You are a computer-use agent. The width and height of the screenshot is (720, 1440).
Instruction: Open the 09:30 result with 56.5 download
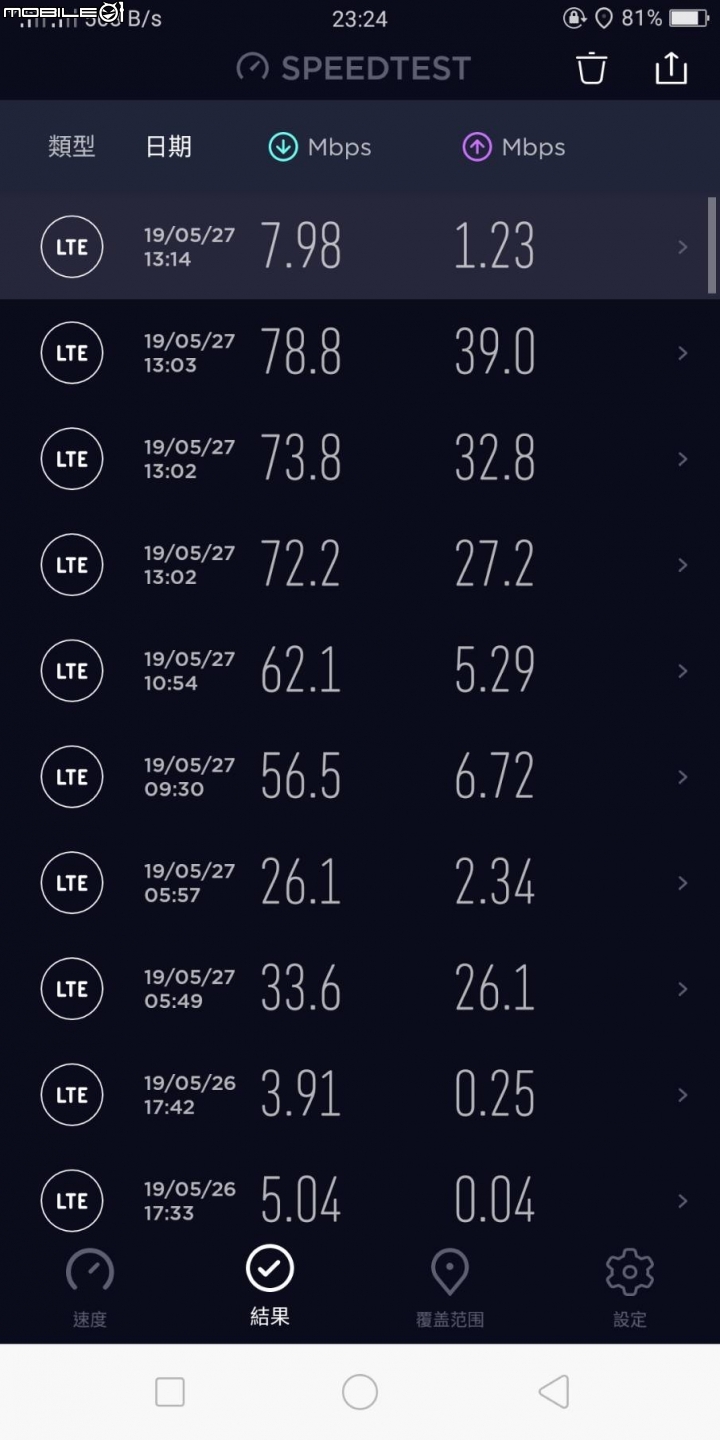(x=360, y=776)
